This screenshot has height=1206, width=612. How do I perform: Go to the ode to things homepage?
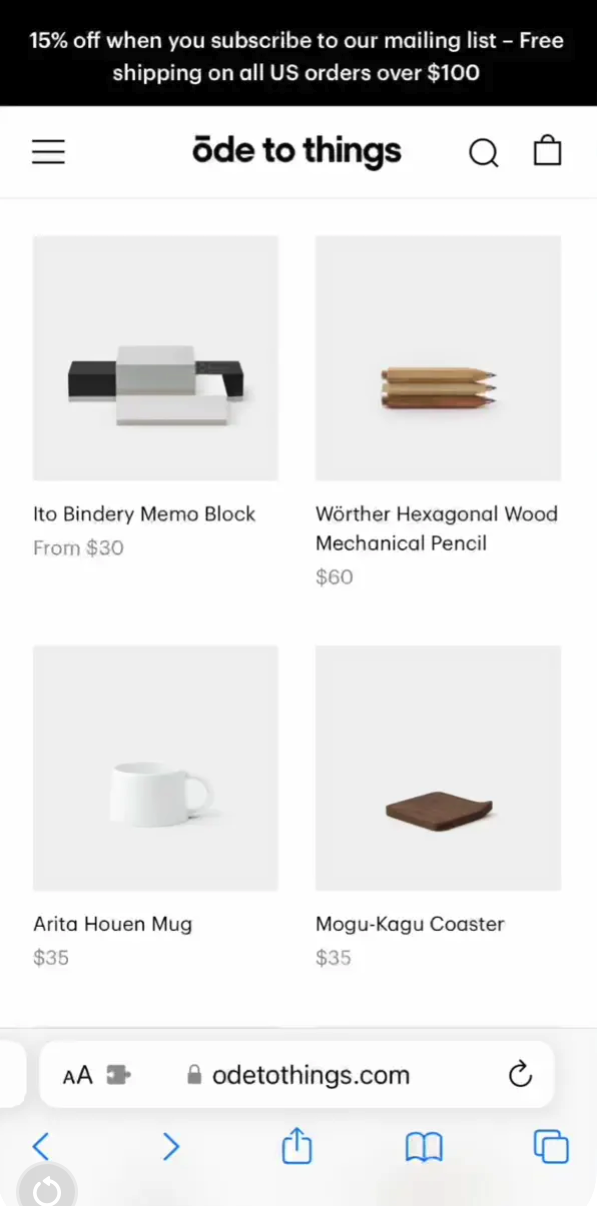(296, 151)
